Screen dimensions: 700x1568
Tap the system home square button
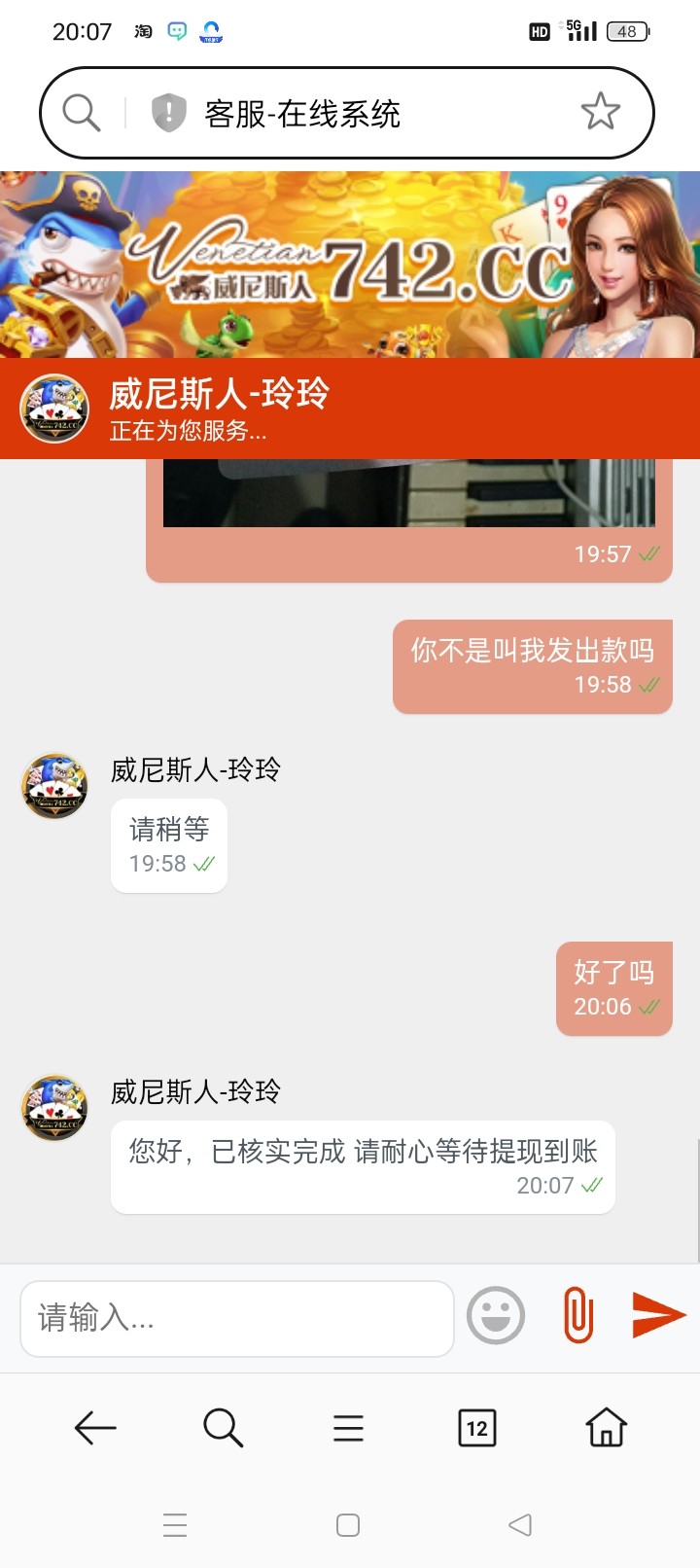pos(348,1524)
